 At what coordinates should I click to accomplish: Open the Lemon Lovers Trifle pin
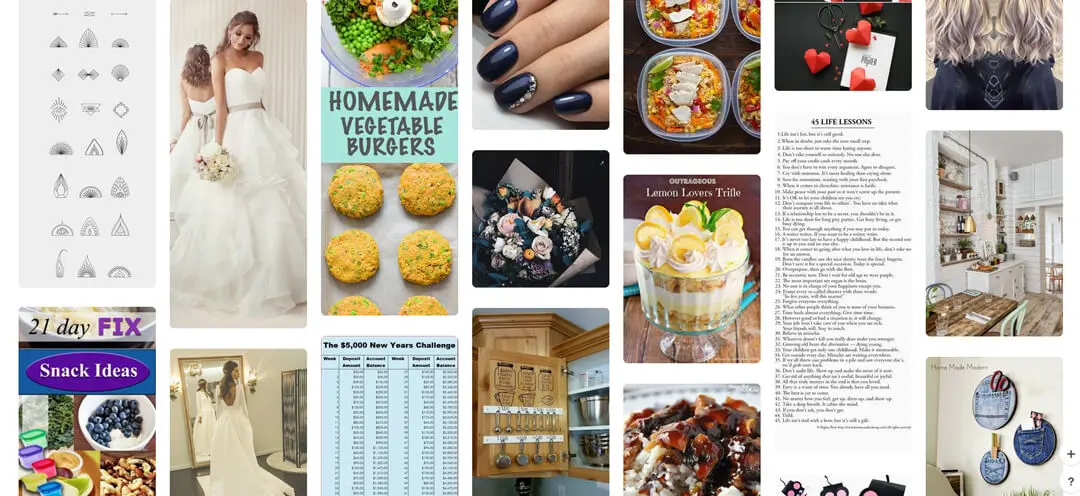tap(691, 269)
